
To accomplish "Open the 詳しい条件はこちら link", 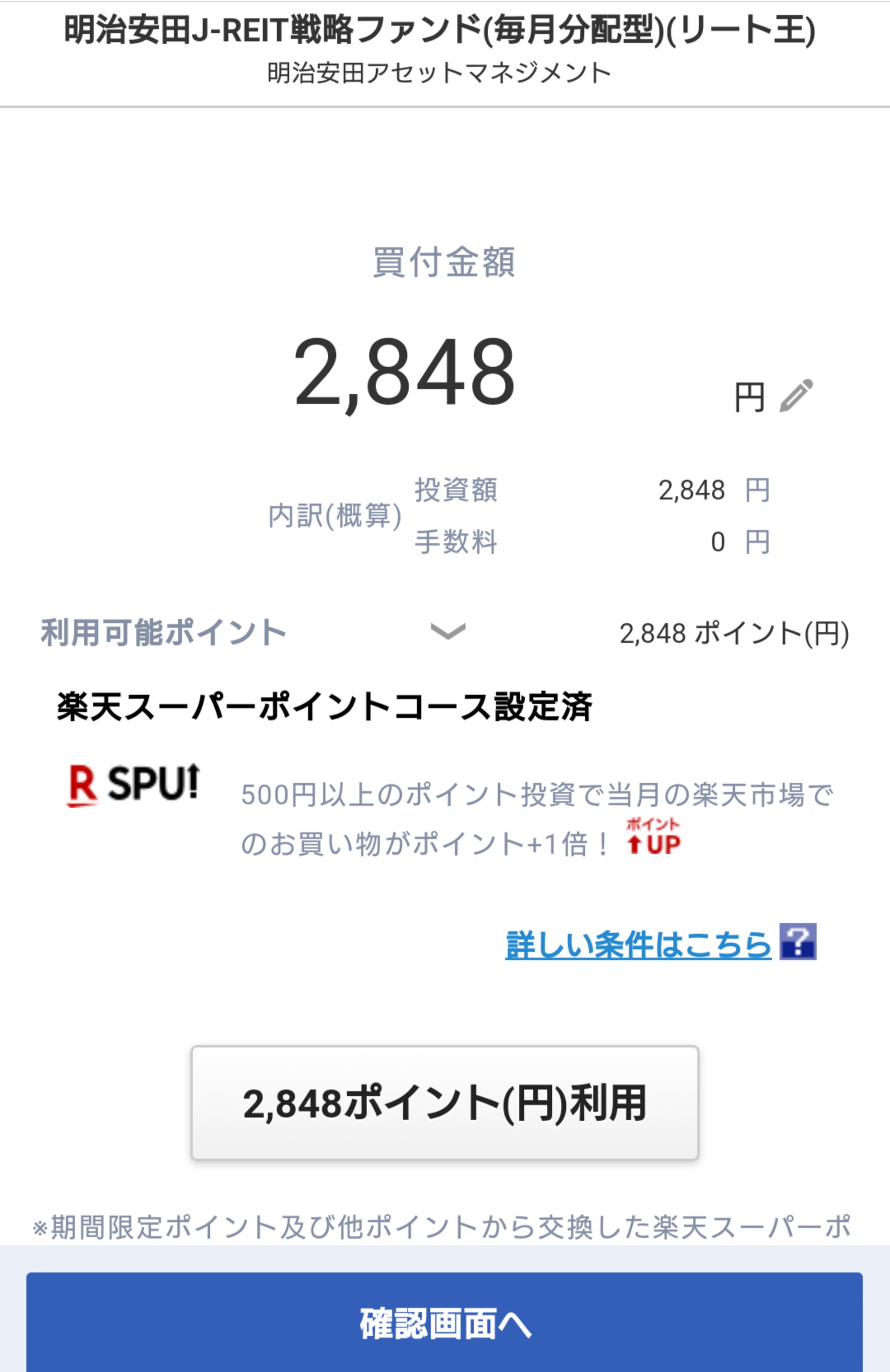I will [638, 944].
